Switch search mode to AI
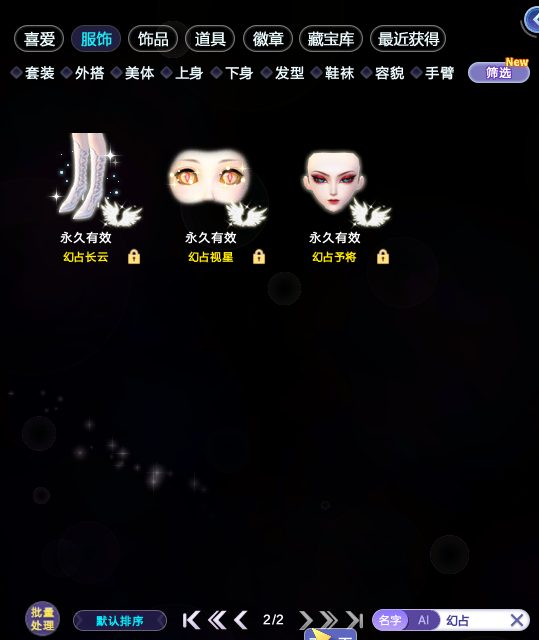 [424, 620]
